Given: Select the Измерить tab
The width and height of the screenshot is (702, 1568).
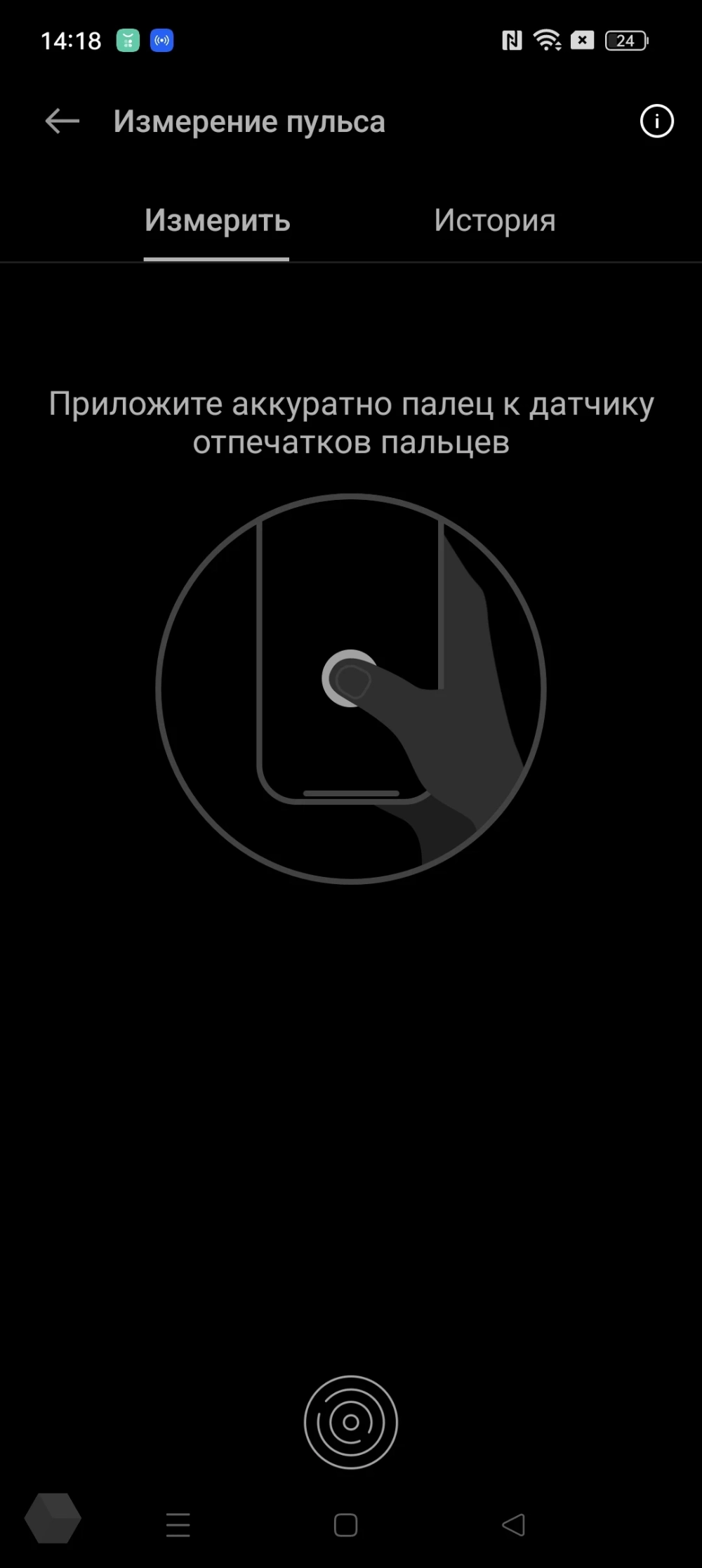Looking at the screenshot, I should click(x=217, y=221).
